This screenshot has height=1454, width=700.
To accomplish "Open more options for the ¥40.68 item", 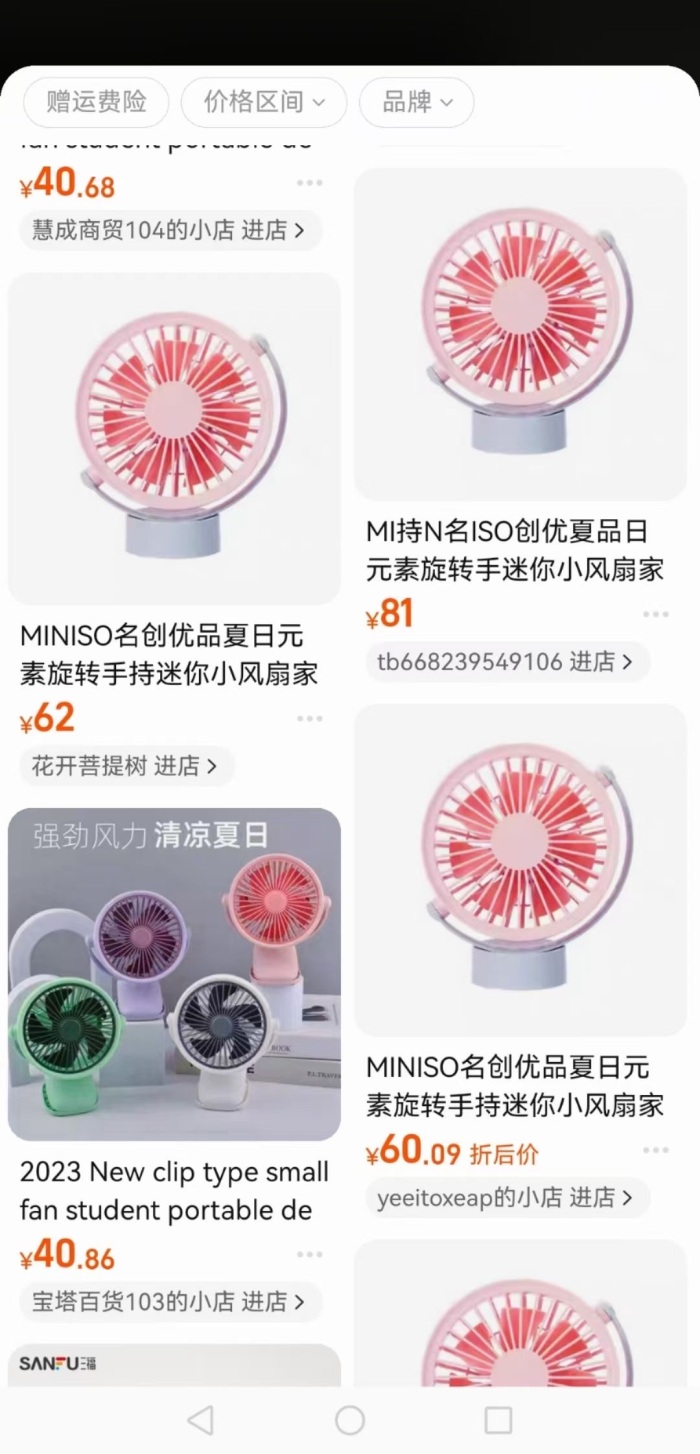I will (309, 183).
